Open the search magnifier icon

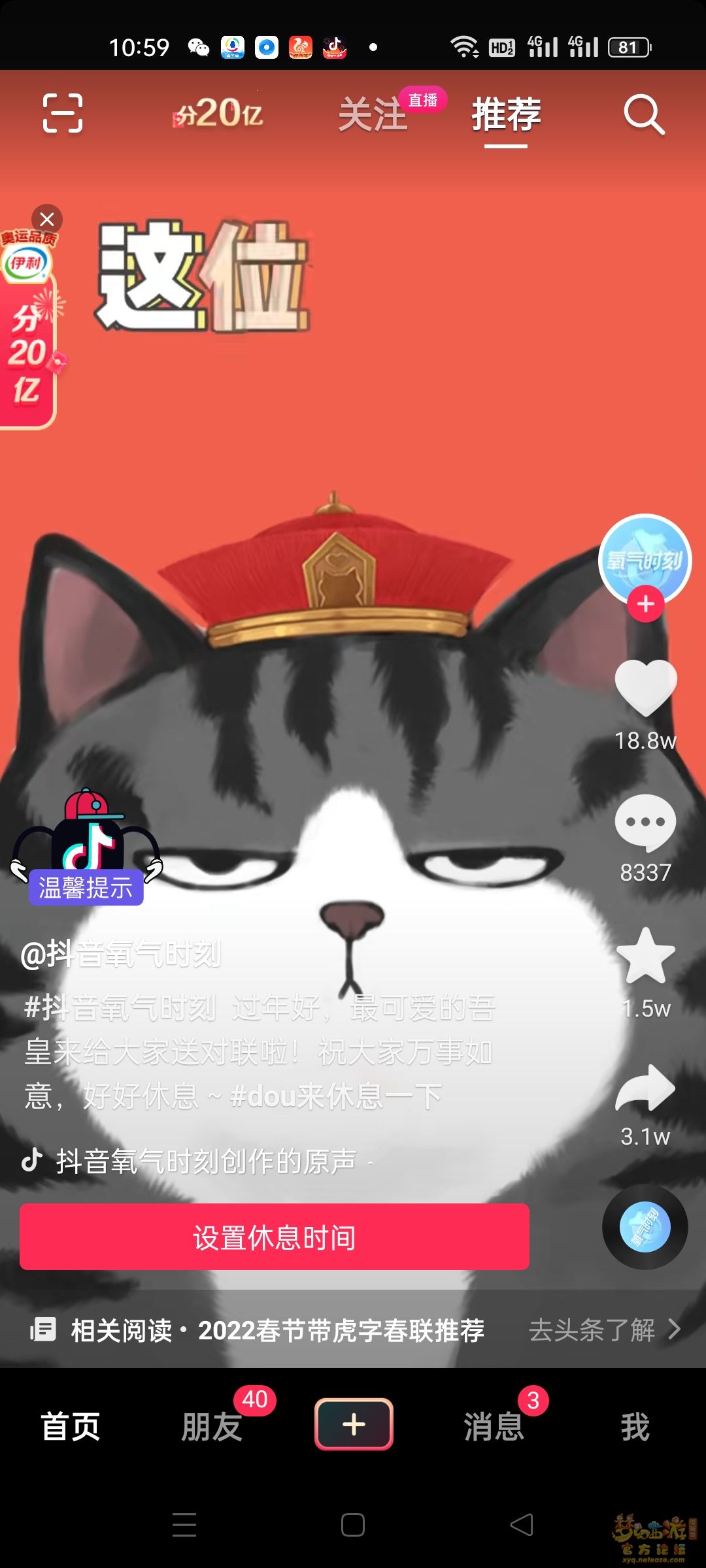(x=644, y=115)
